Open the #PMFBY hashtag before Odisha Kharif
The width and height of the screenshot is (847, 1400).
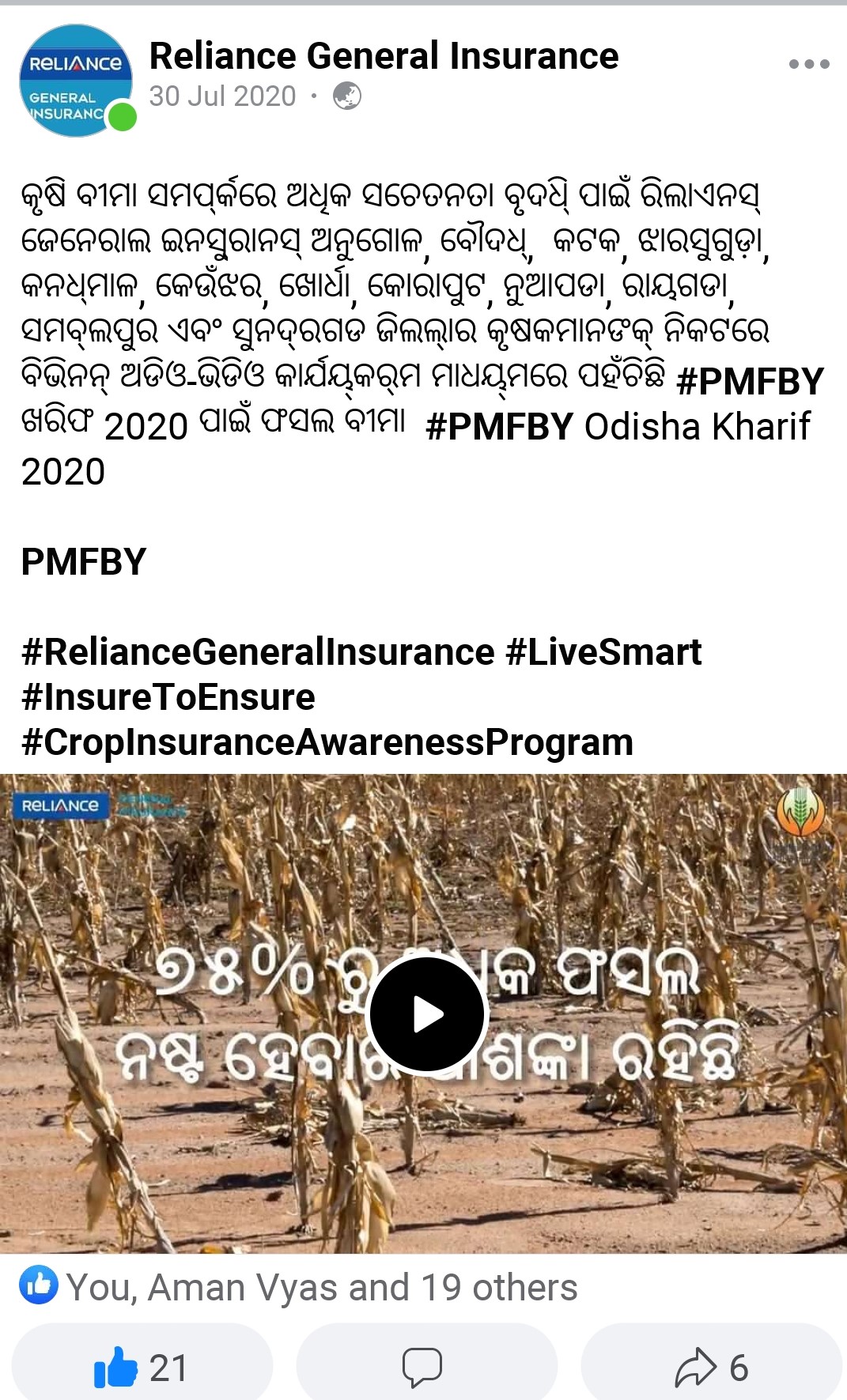(x=499, y=427)
